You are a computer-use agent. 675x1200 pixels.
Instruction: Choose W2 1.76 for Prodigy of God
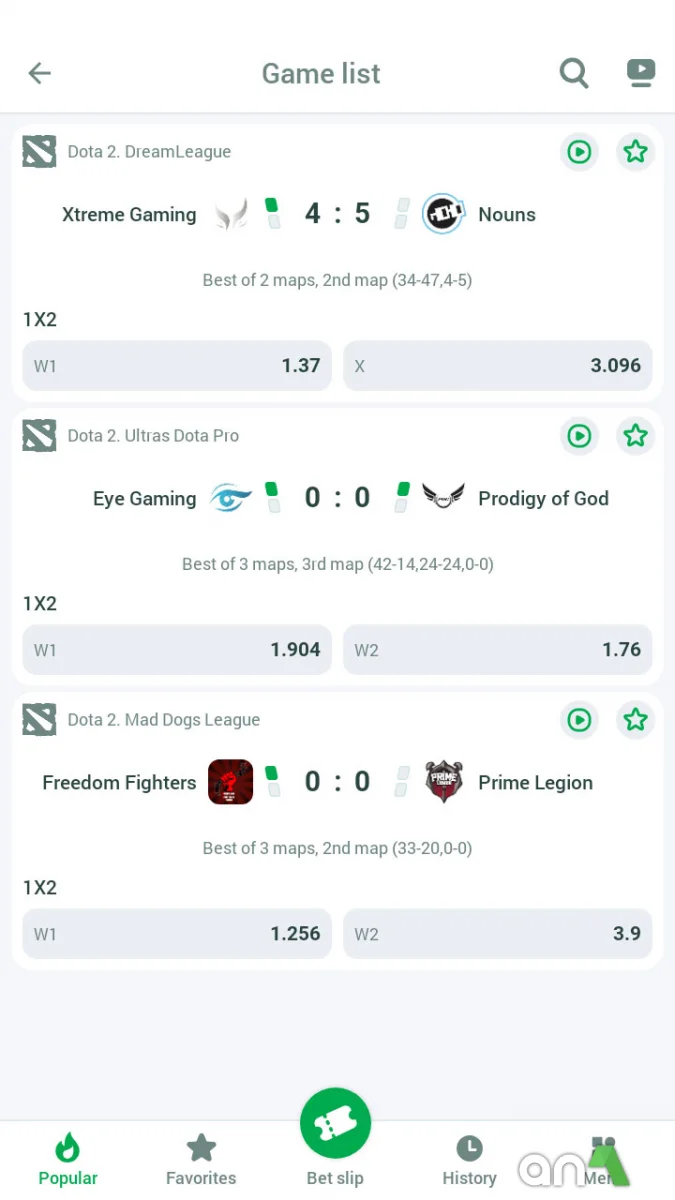[x=497, y=650]
